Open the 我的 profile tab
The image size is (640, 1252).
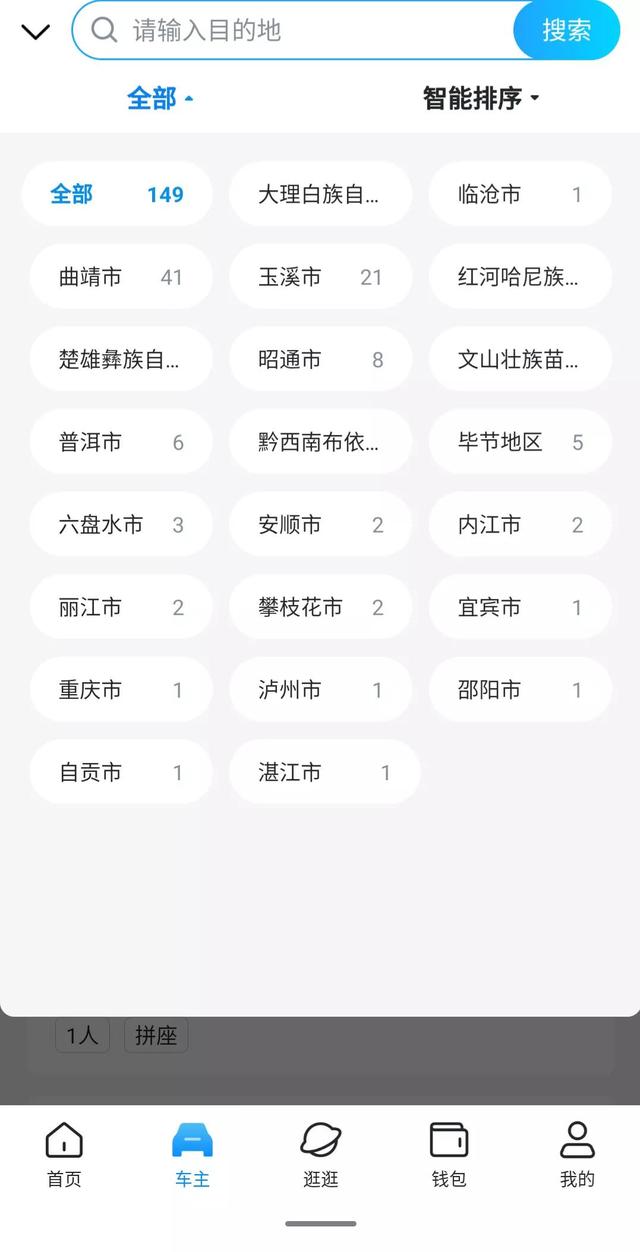click(x=577, y=1155)
